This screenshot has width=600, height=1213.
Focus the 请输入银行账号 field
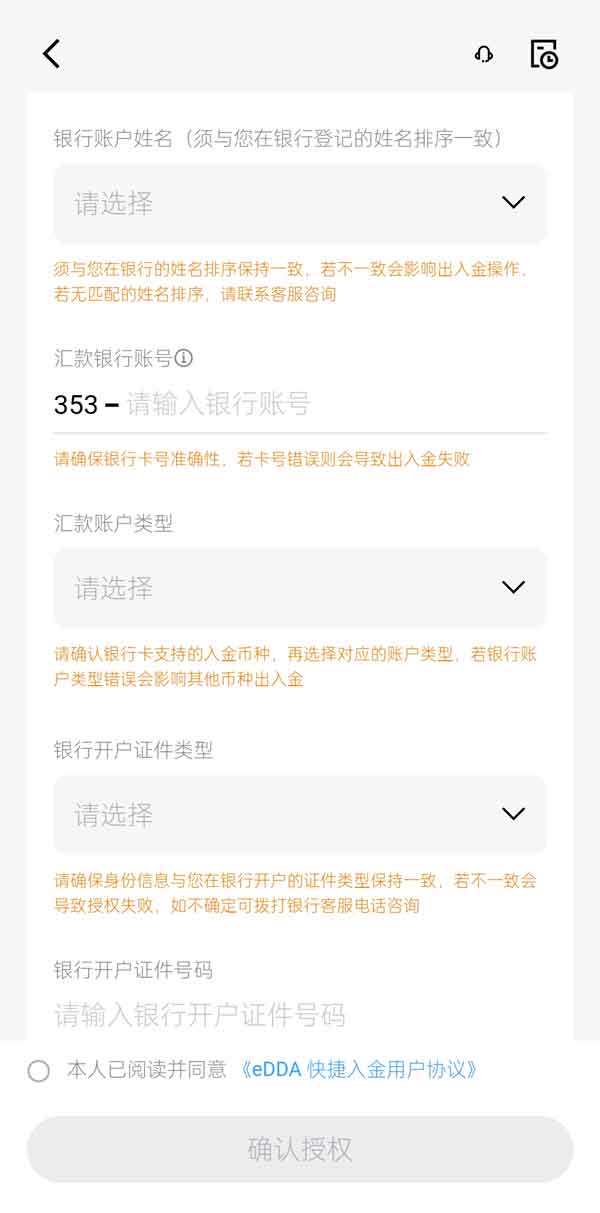(330, 404)
